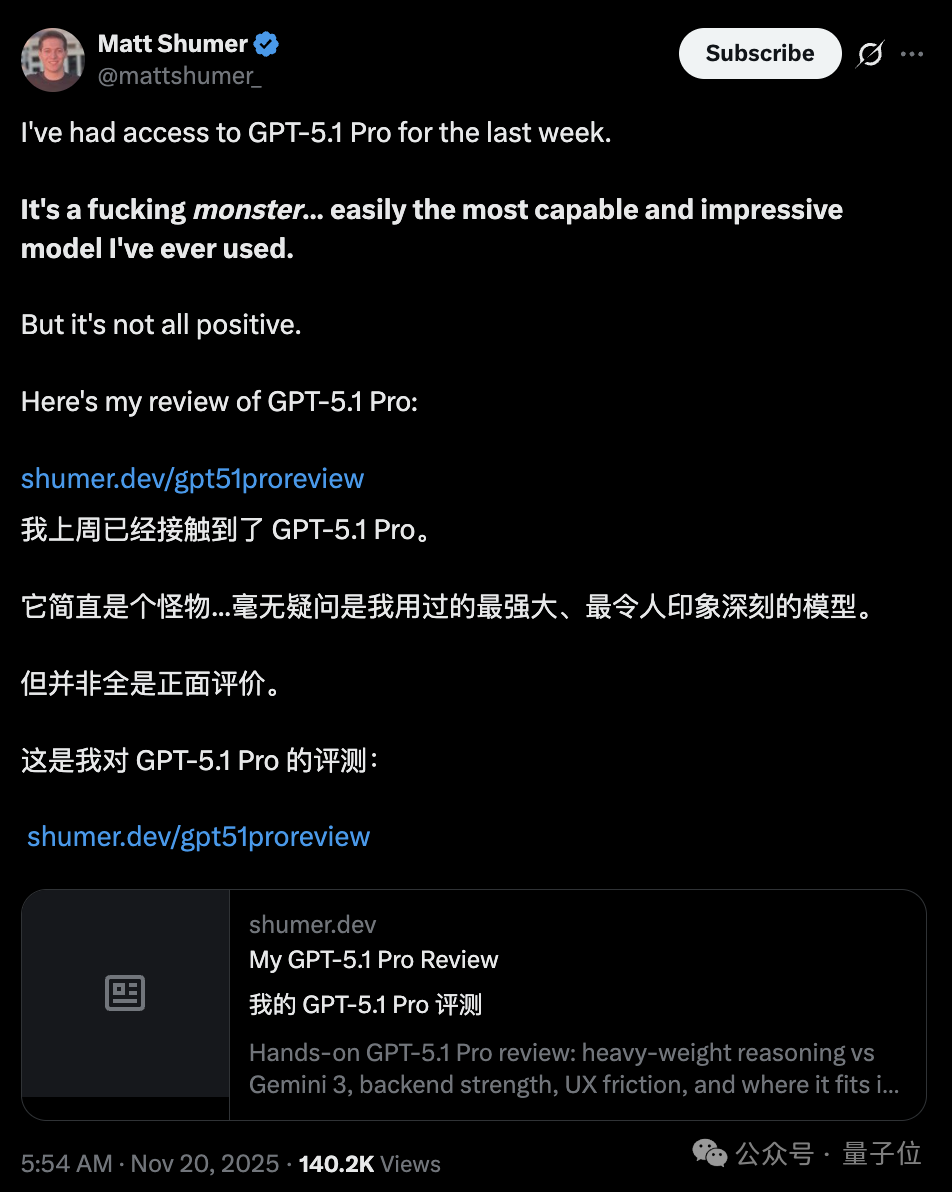Select the display name Matt Shumer
Viewport: 952px width, 1192px height.
point(172,43)
